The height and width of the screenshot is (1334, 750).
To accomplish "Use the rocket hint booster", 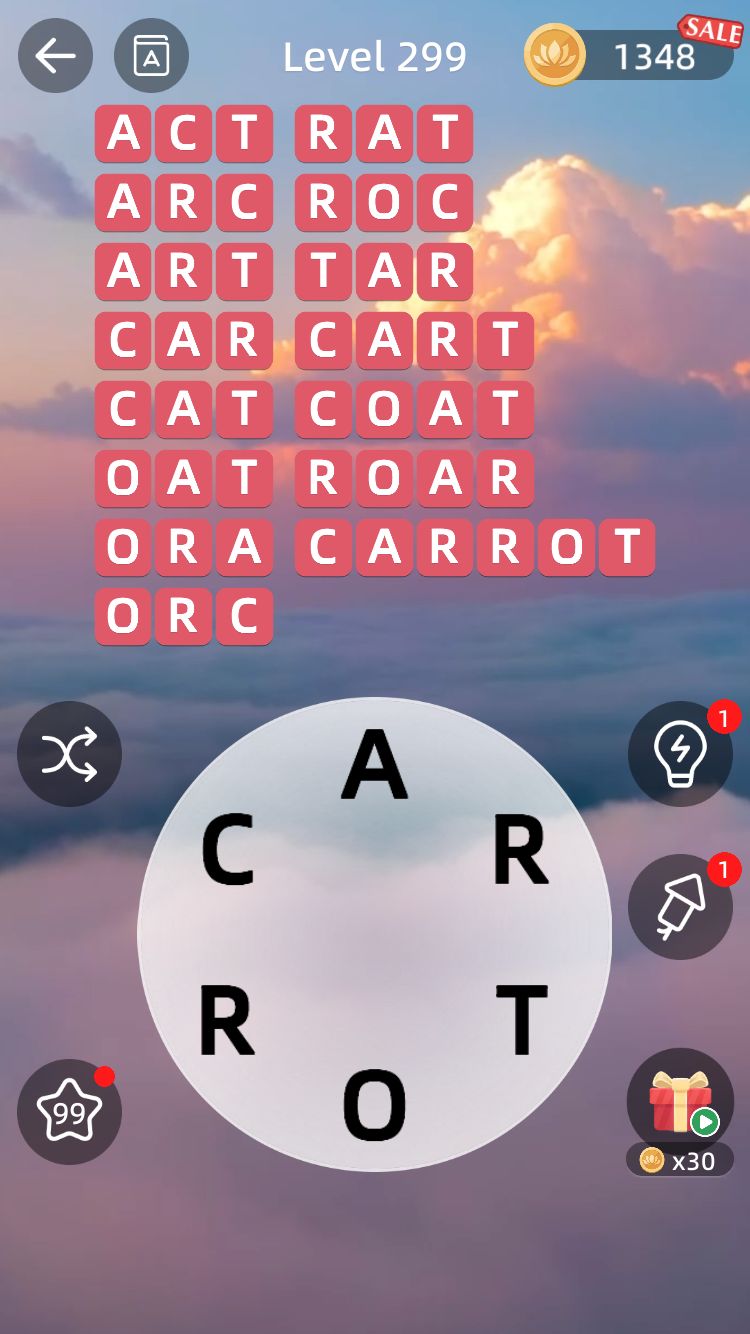I will click(680, 907).
